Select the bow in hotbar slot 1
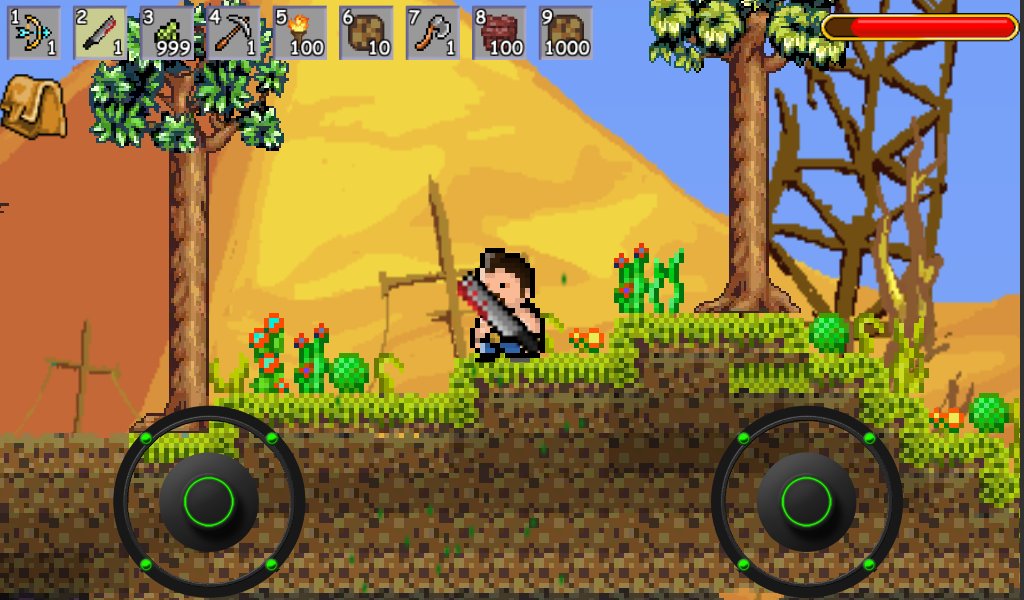1024x600 pixels. [34, 33]
